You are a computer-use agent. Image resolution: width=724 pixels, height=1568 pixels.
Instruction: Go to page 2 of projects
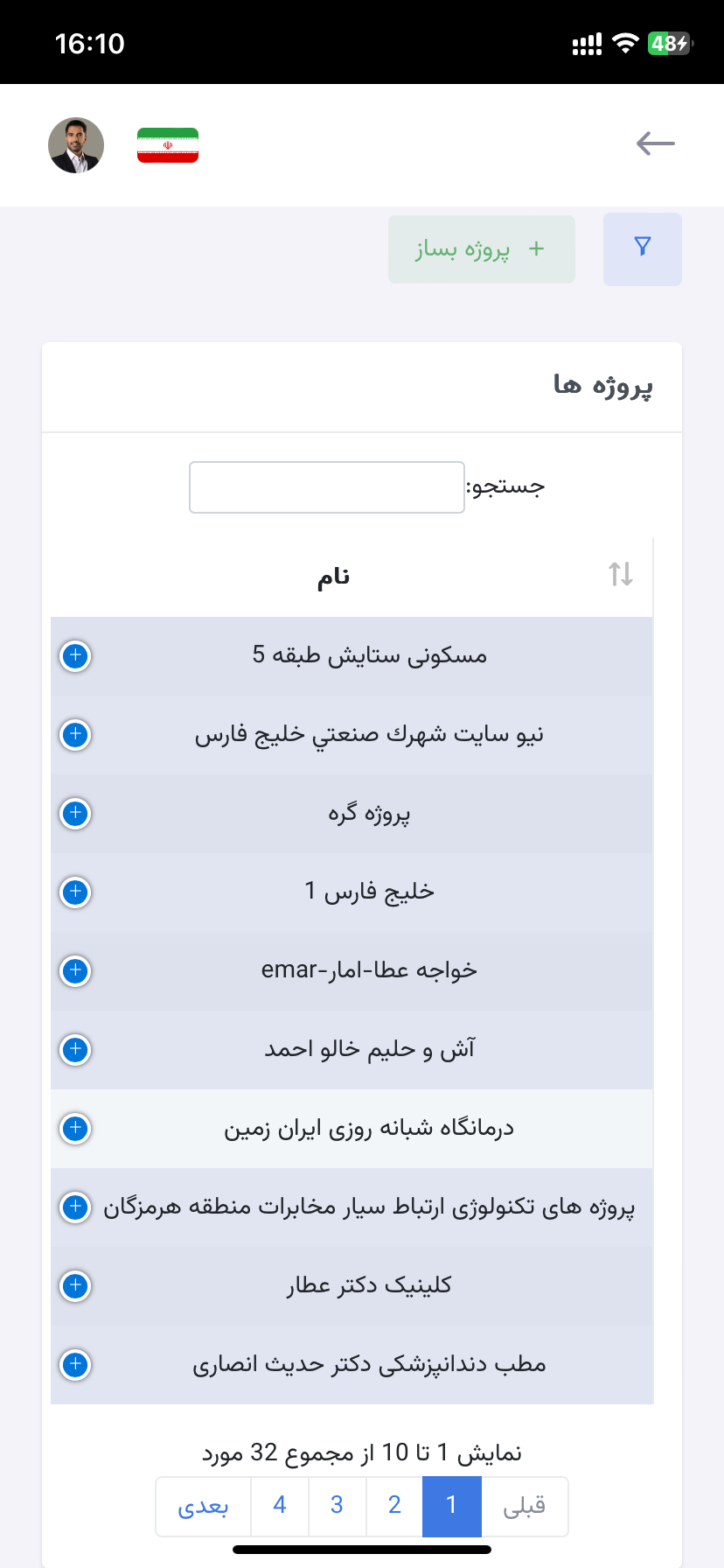click(x=394, y=1505)
